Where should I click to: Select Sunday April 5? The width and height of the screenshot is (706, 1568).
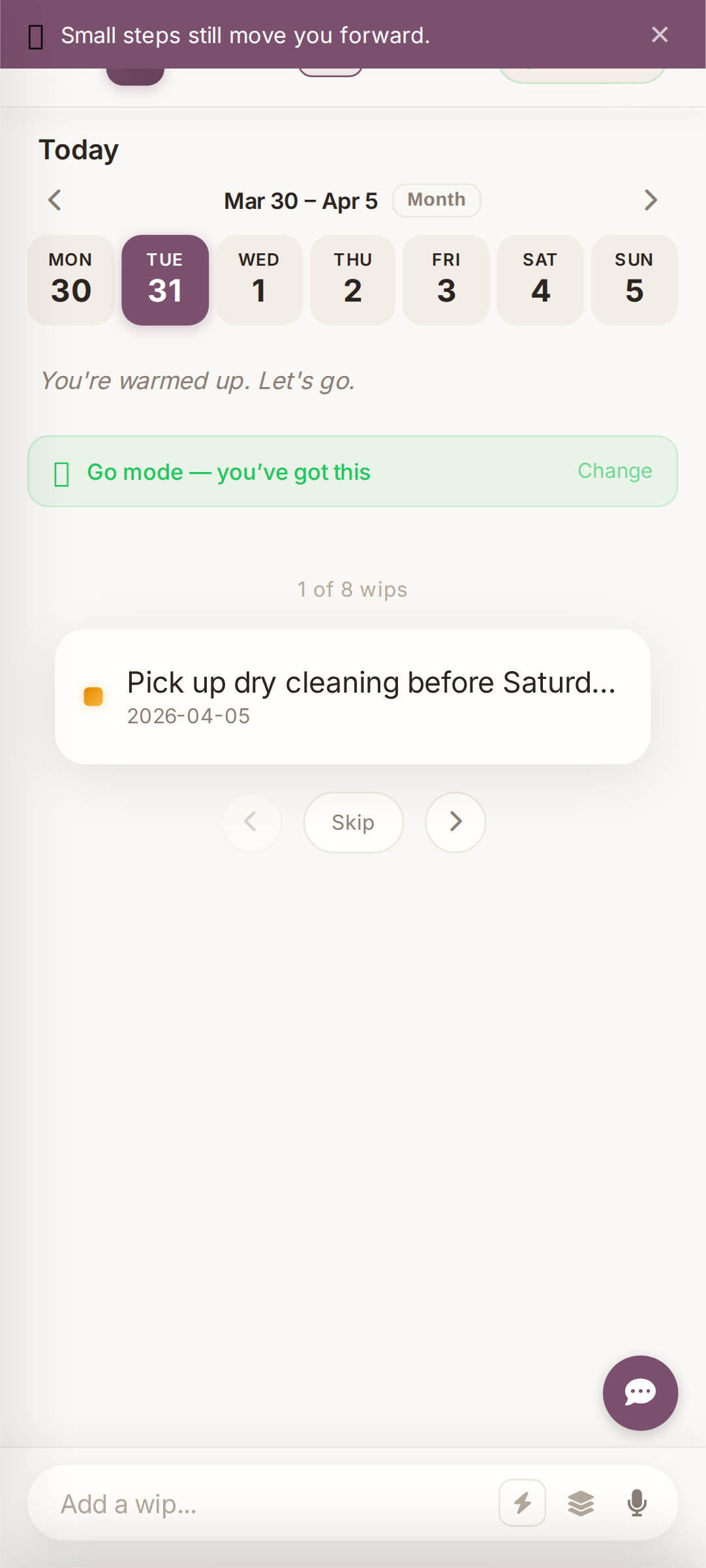[634, 279]
